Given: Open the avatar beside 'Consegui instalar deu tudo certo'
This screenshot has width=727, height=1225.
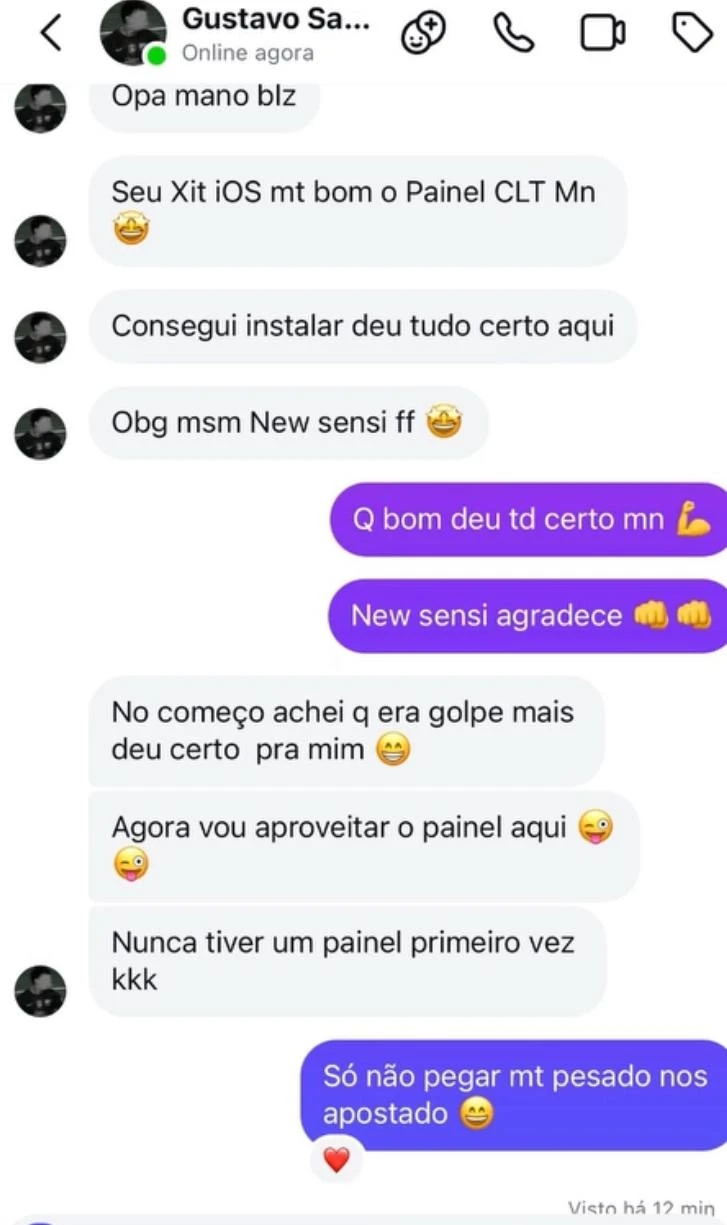Looking at the screenshot, I should pos(40,337).
